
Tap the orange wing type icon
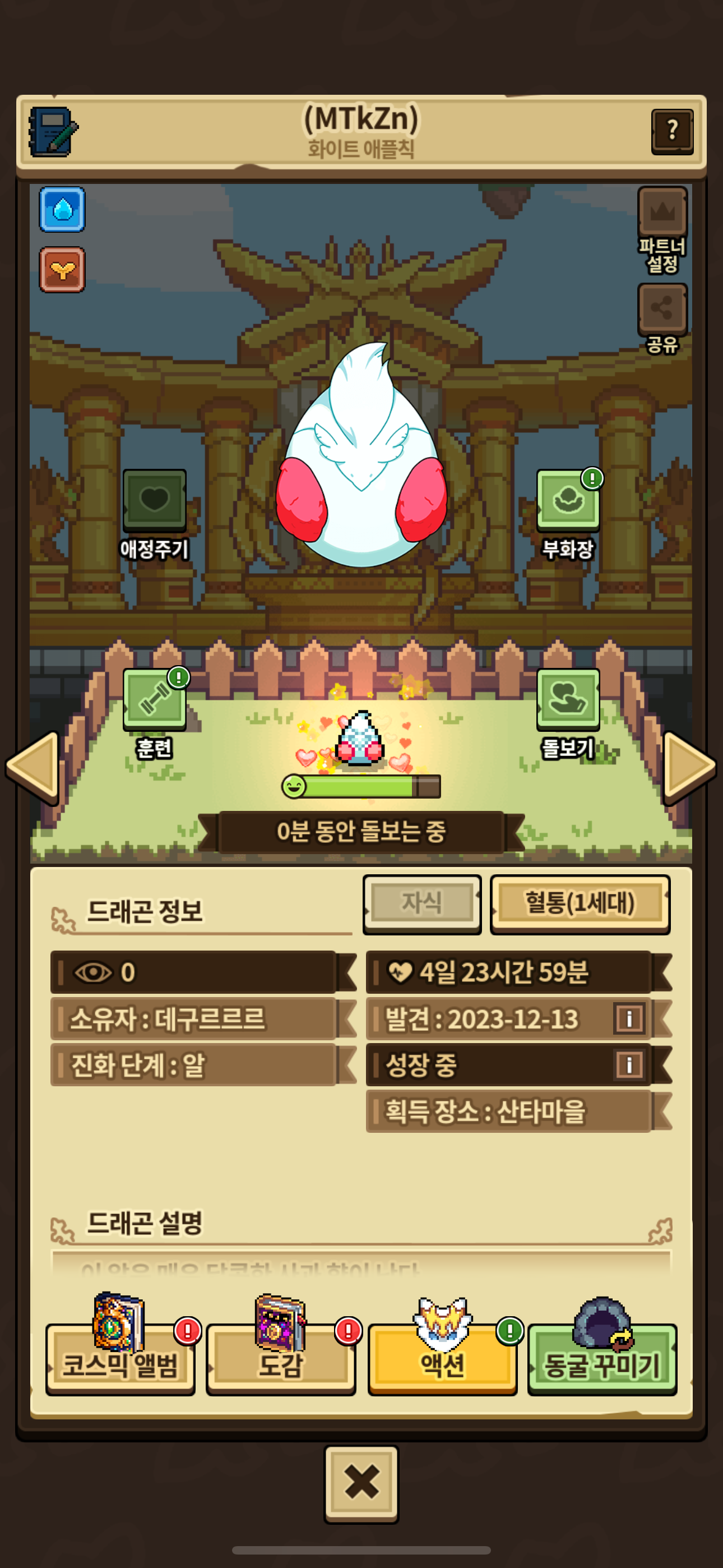[x=62, y=270]
